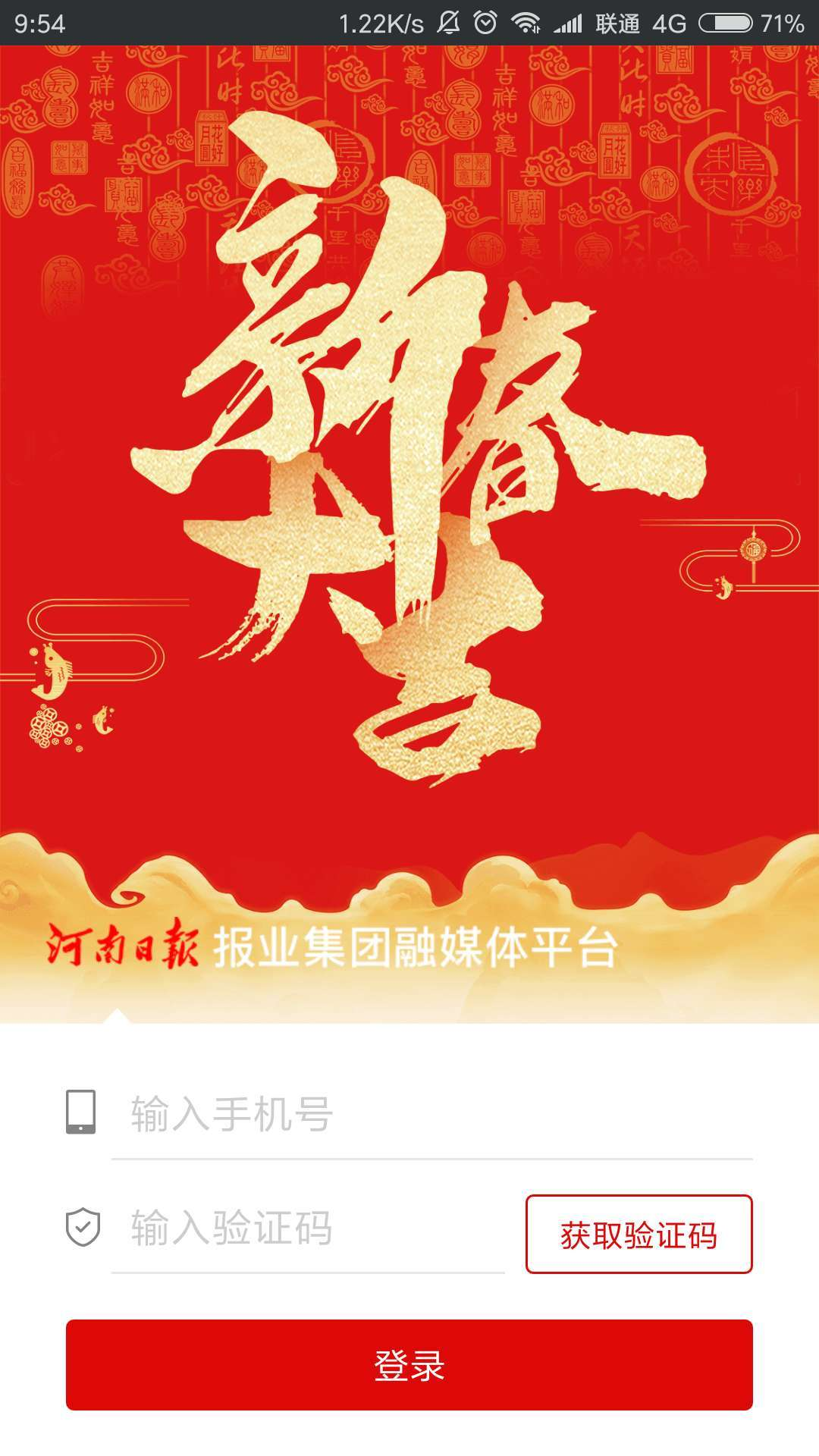Tap the Wi-Fi icon in the status bar
The height and width of the screenshot is (1456, 819).
[x=526, y=23]
